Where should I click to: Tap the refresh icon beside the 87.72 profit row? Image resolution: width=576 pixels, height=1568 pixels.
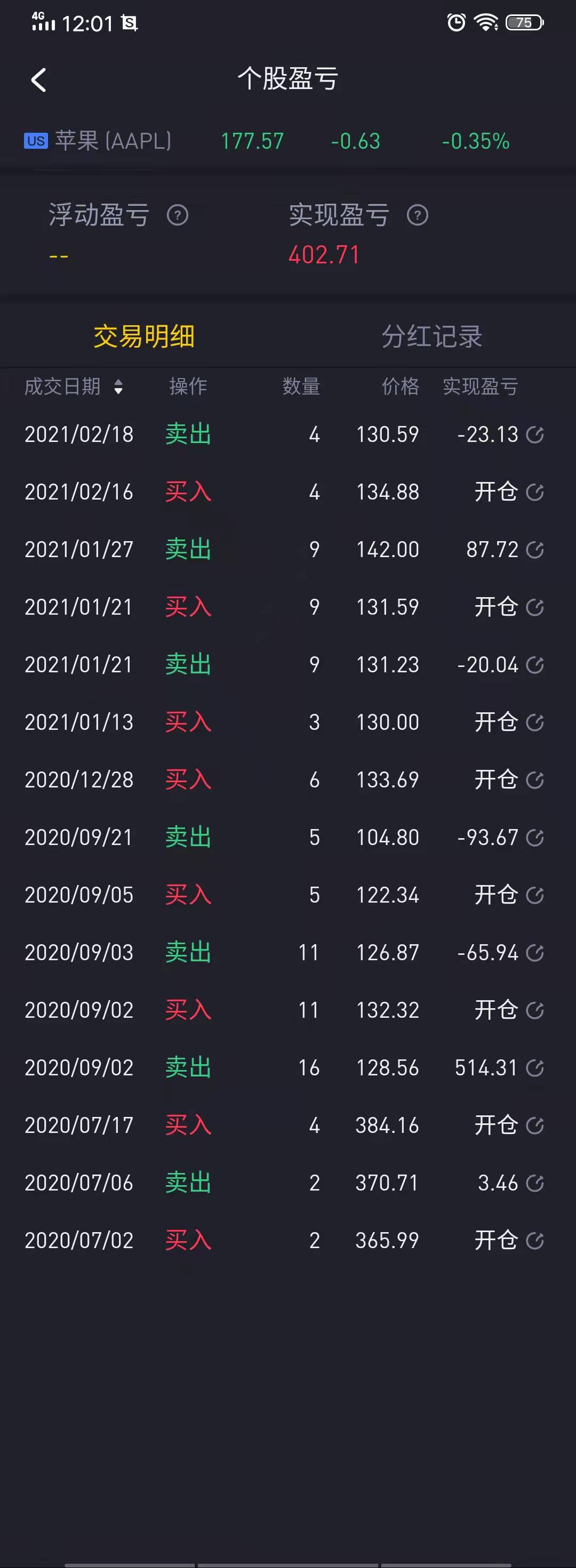(x=534, y=549)
